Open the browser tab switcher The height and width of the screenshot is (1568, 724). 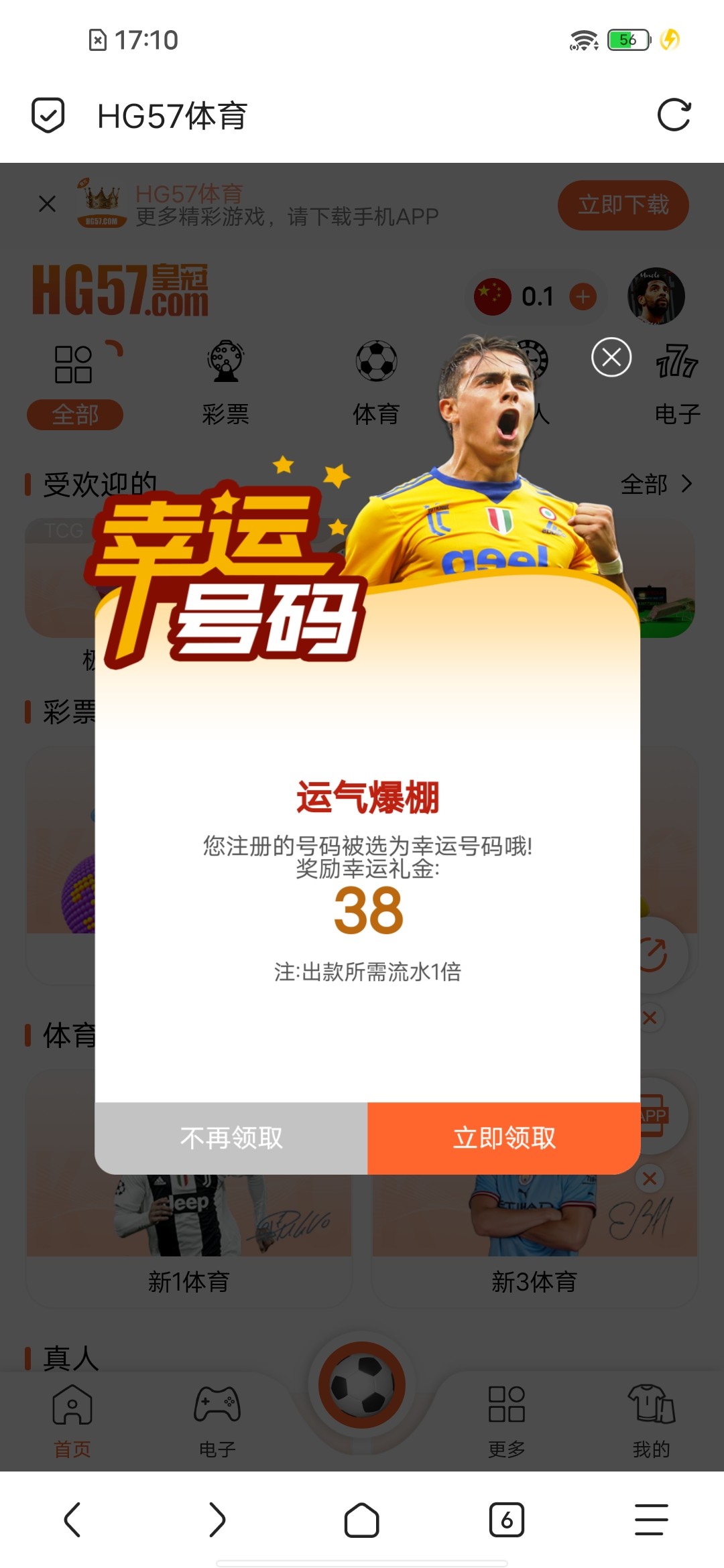(507, 1520)
